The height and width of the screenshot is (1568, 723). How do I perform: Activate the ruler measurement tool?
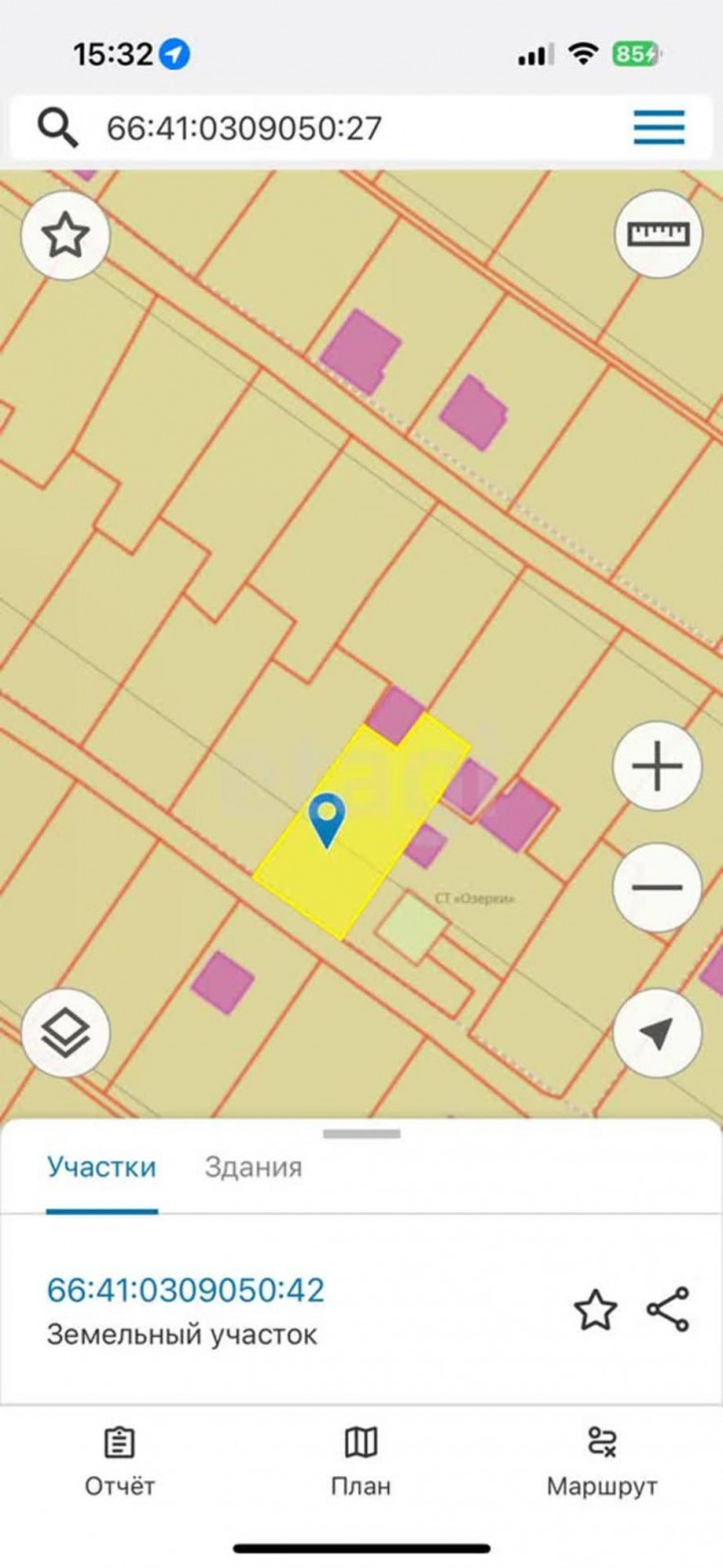pyautogui.click(x=658, y=234)
